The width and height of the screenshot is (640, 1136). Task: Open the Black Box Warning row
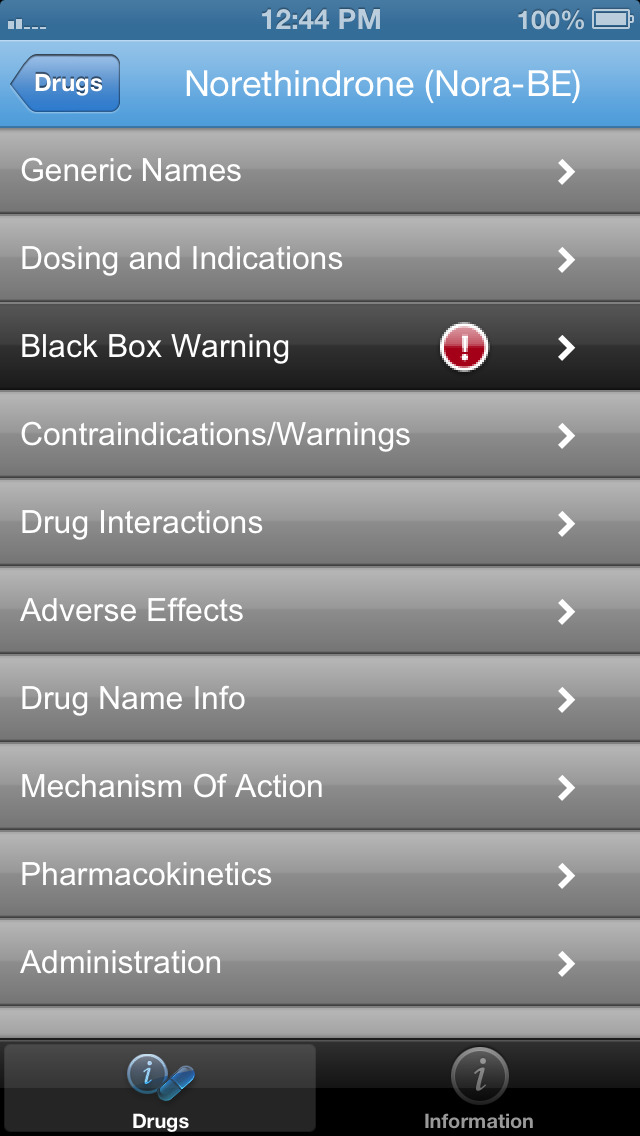pos(320,347)
